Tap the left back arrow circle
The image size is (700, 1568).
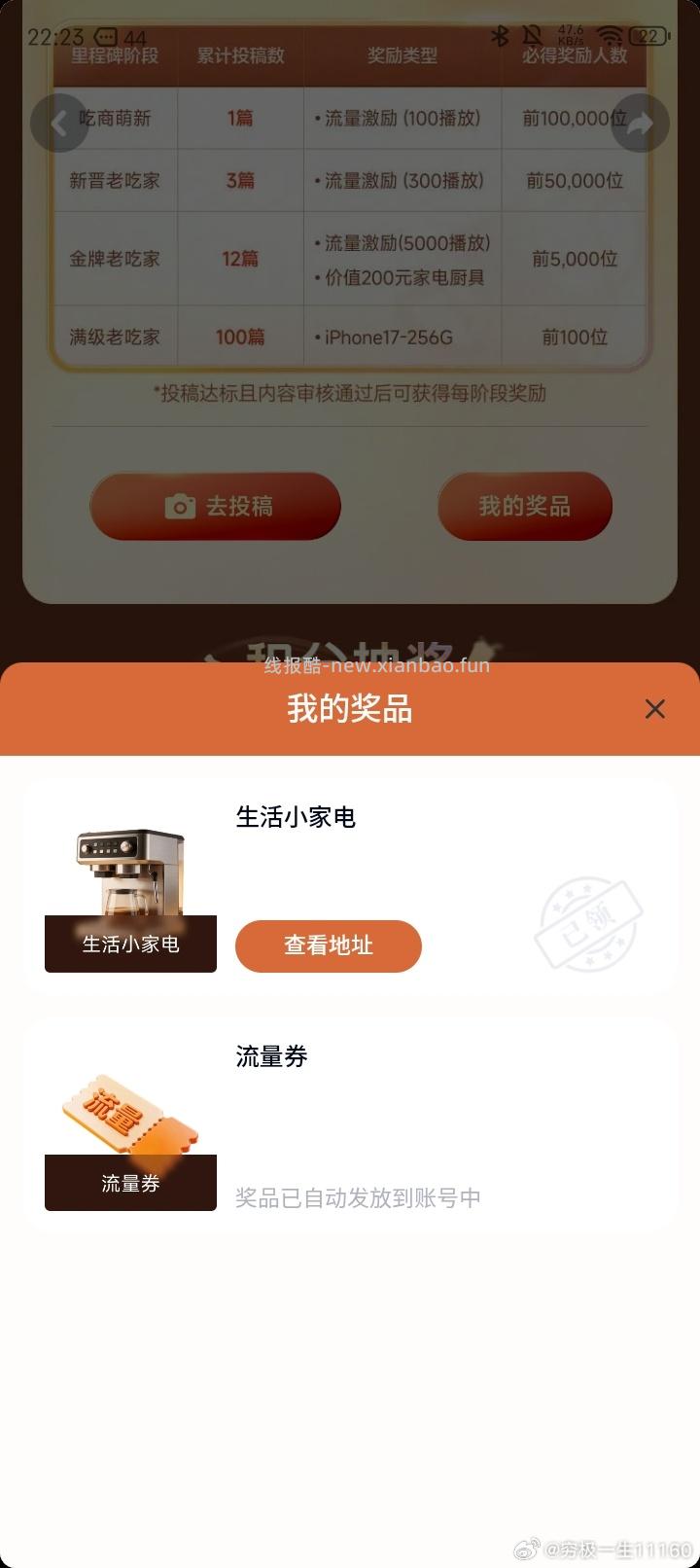tap(59, 124)
